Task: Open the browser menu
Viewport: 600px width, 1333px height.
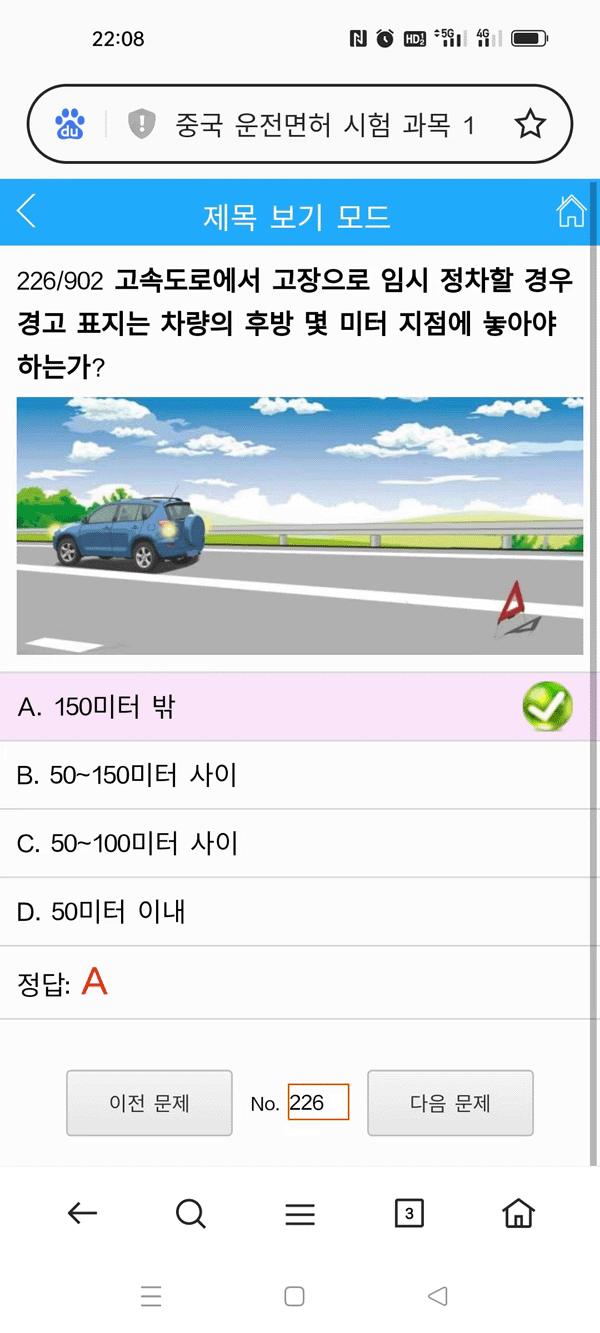Action: 300,1214
